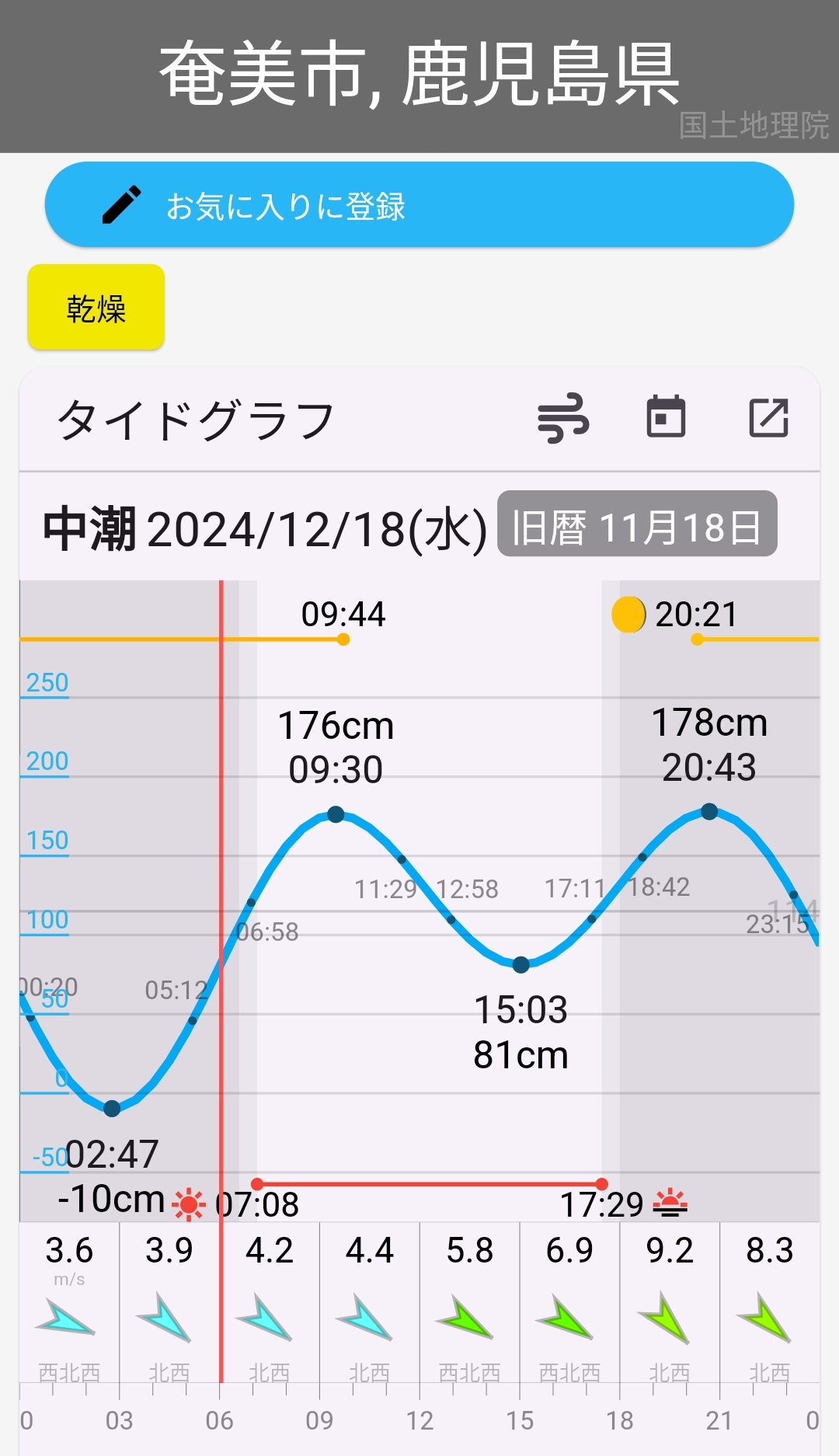Tap the 旧暦 11月18日 lunar date badge

(637, 524)
